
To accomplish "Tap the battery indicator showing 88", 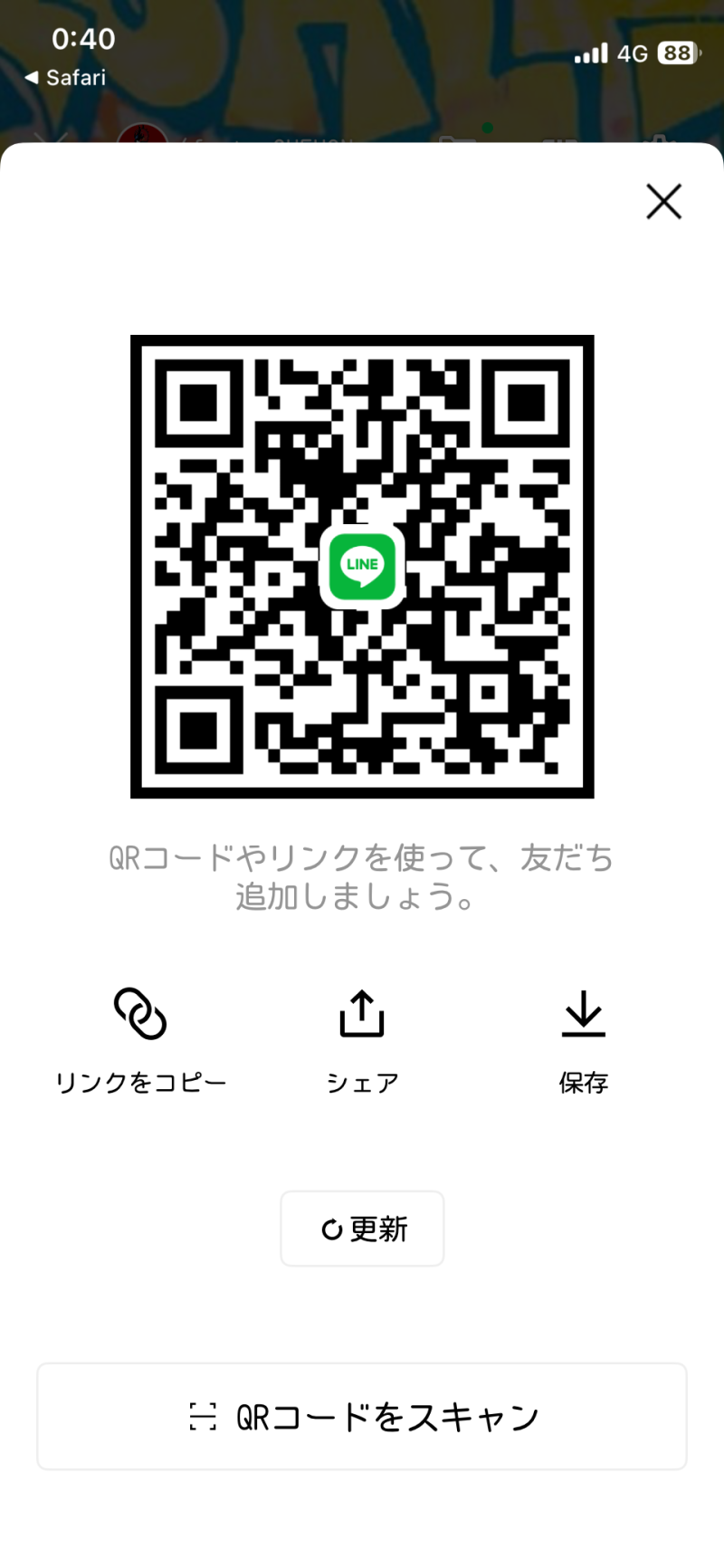I will point(675,53).
